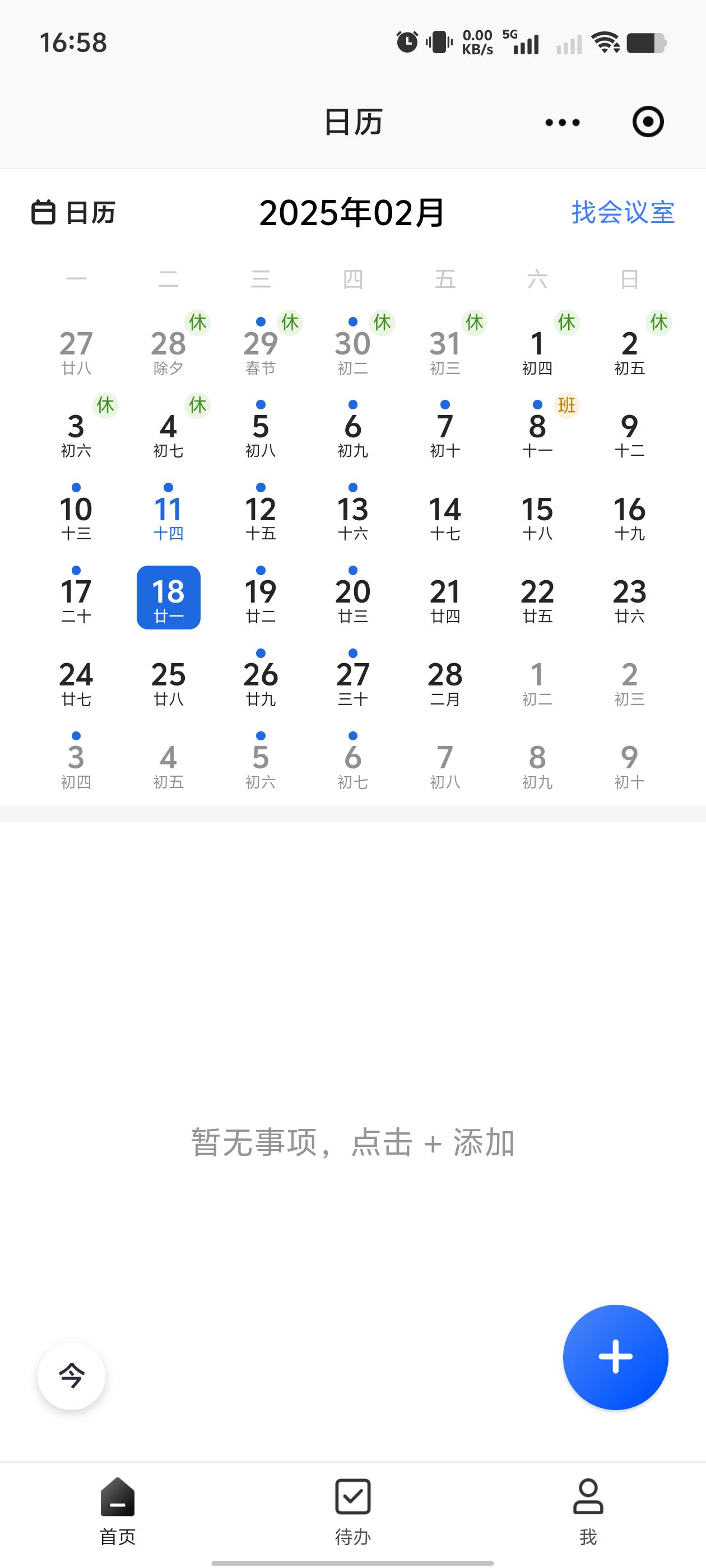Close the mini program via target icon

648,122
